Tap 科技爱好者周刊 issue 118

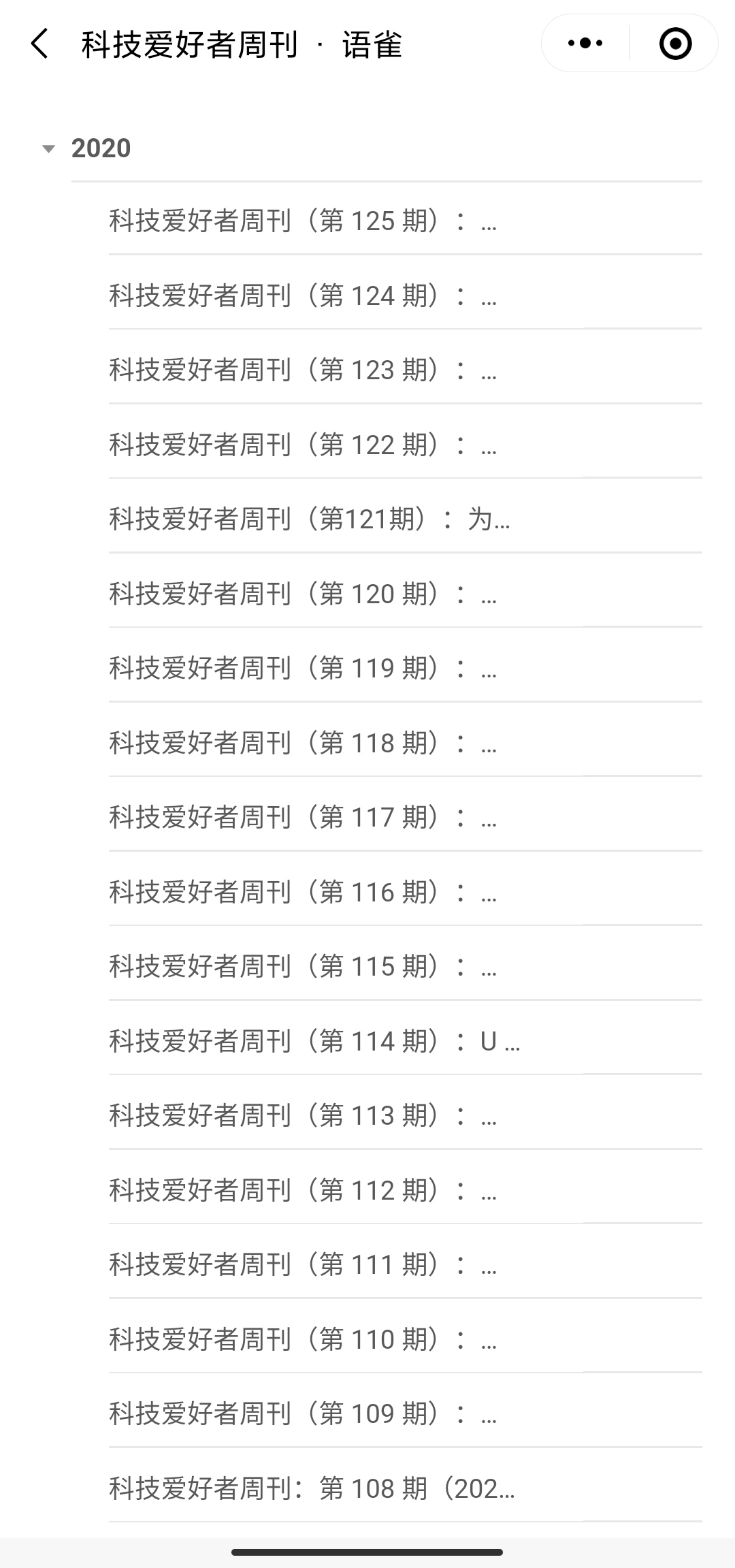[x=303, y=743]
